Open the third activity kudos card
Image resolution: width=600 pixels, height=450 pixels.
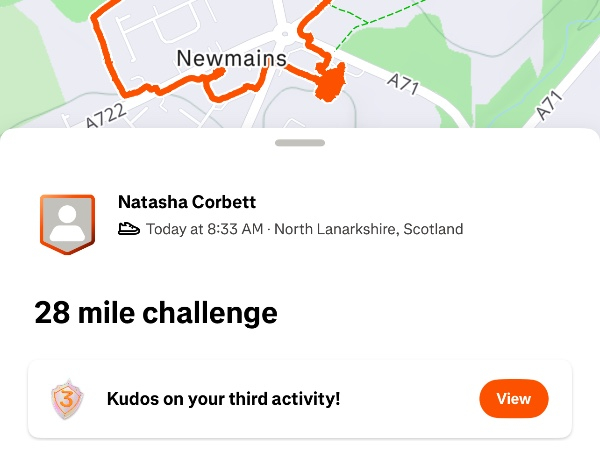click(250, 398)
